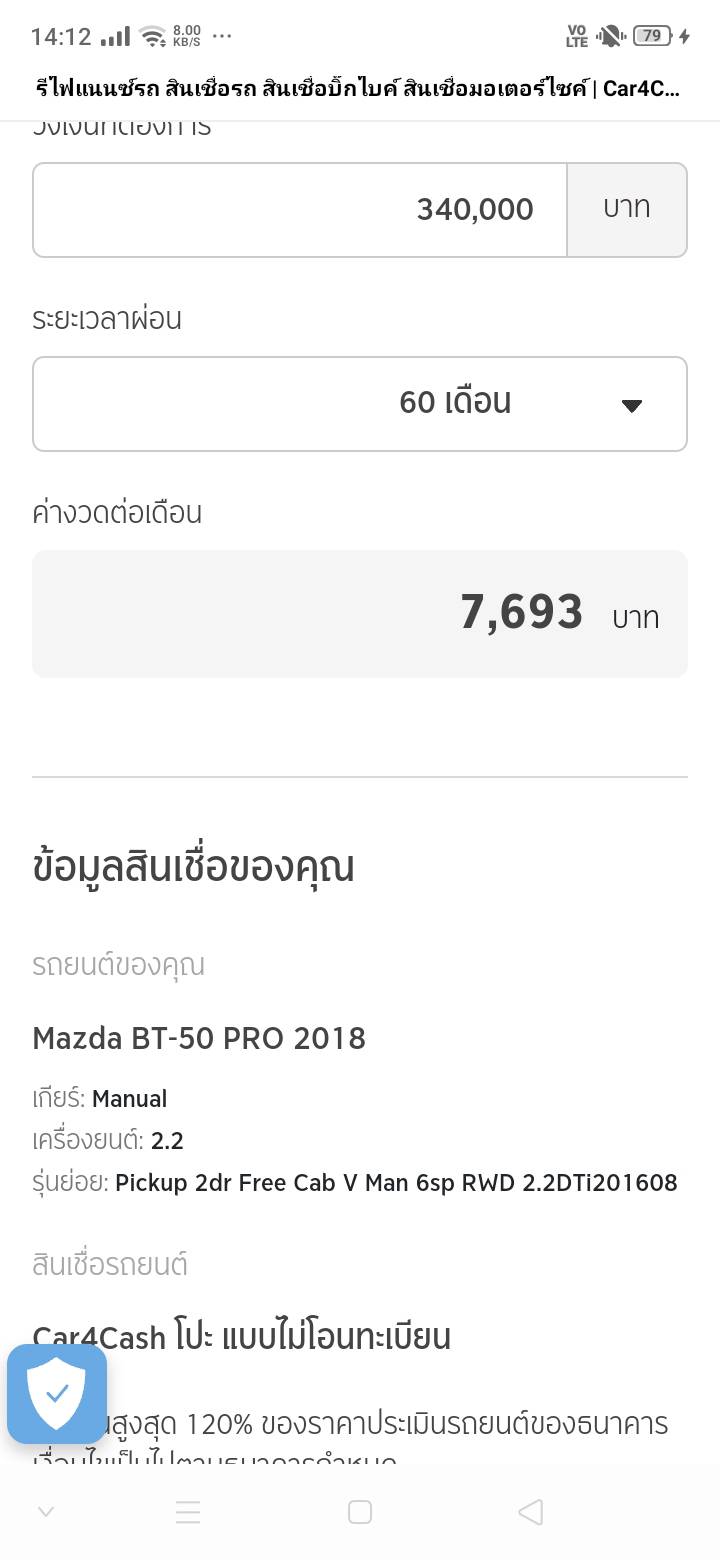The width and height of the screenshot is (720, 1560).
Task: Open recent apps from the navigation bar
Action: tap(188, 1512)
